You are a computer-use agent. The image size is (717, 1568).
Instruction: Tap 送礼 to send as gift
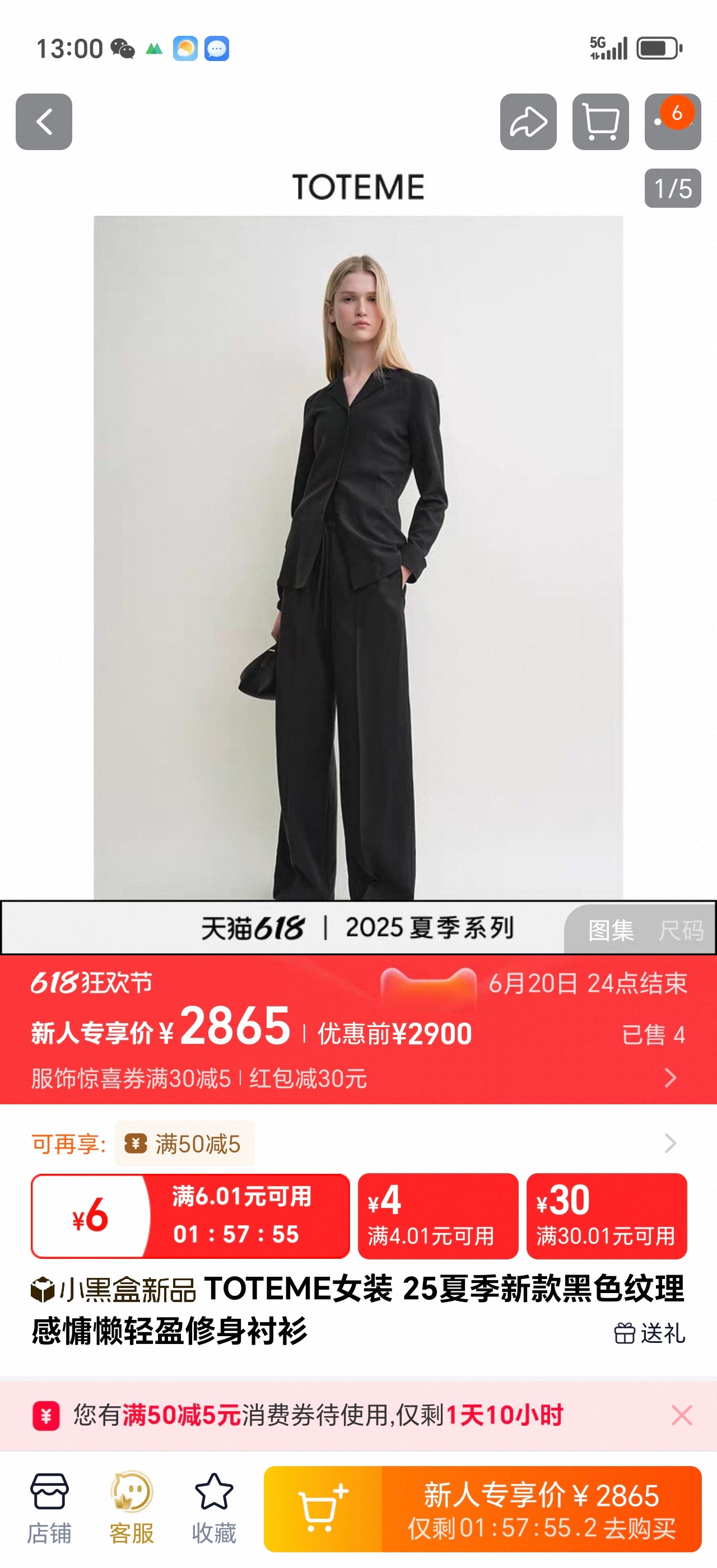[x=649, y=1333]
